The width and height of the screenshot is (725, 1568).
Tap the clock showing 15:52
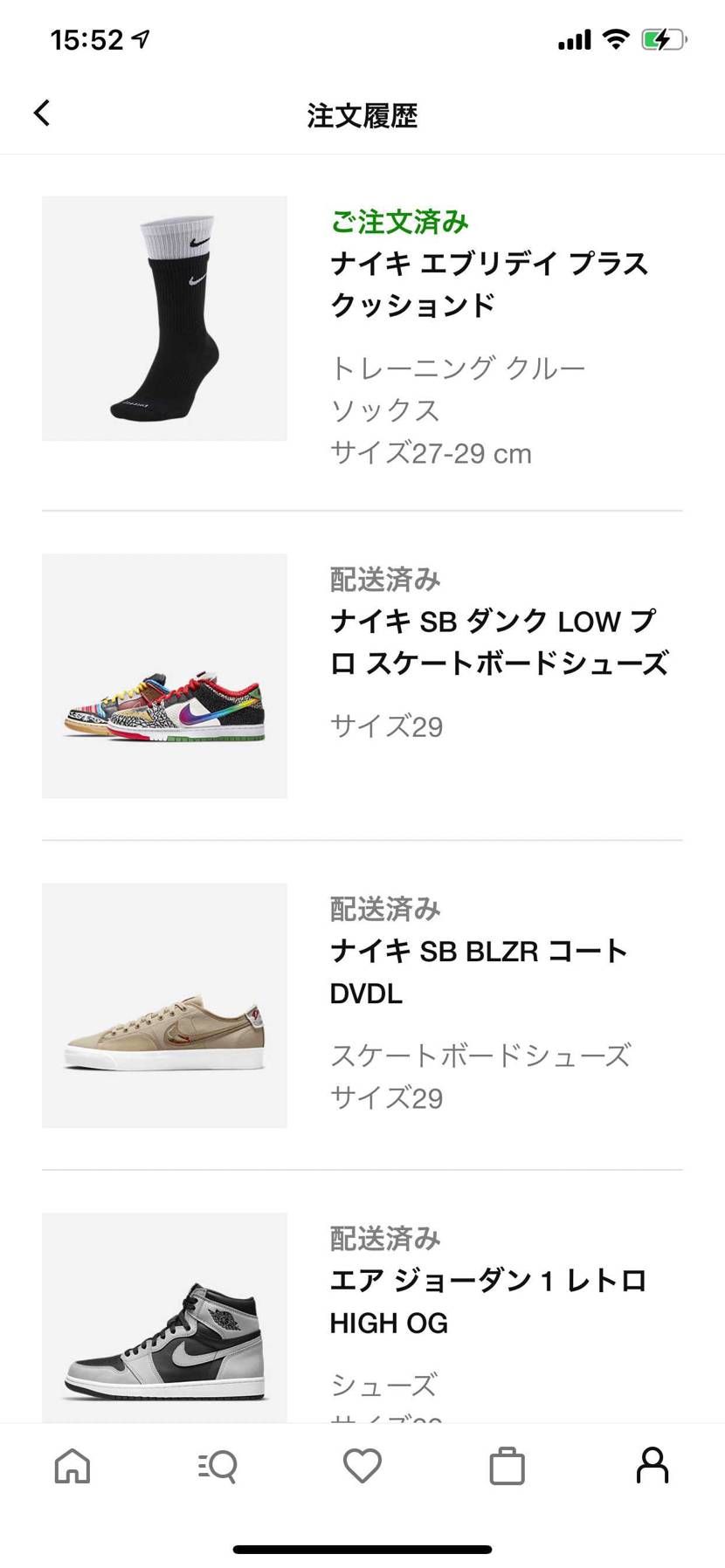[88, 38]
